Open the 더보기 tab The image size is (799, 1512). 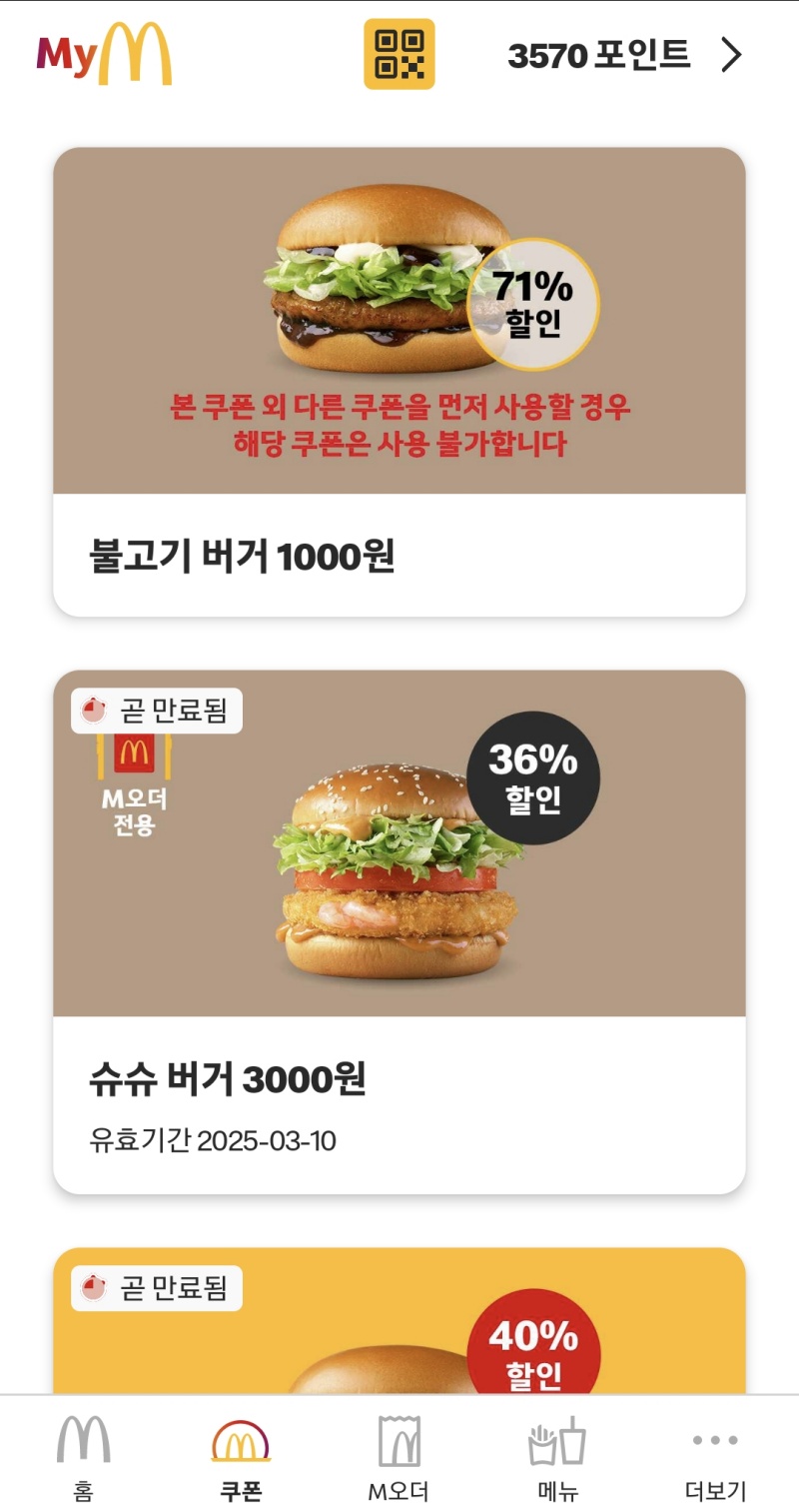point(715,1459)
